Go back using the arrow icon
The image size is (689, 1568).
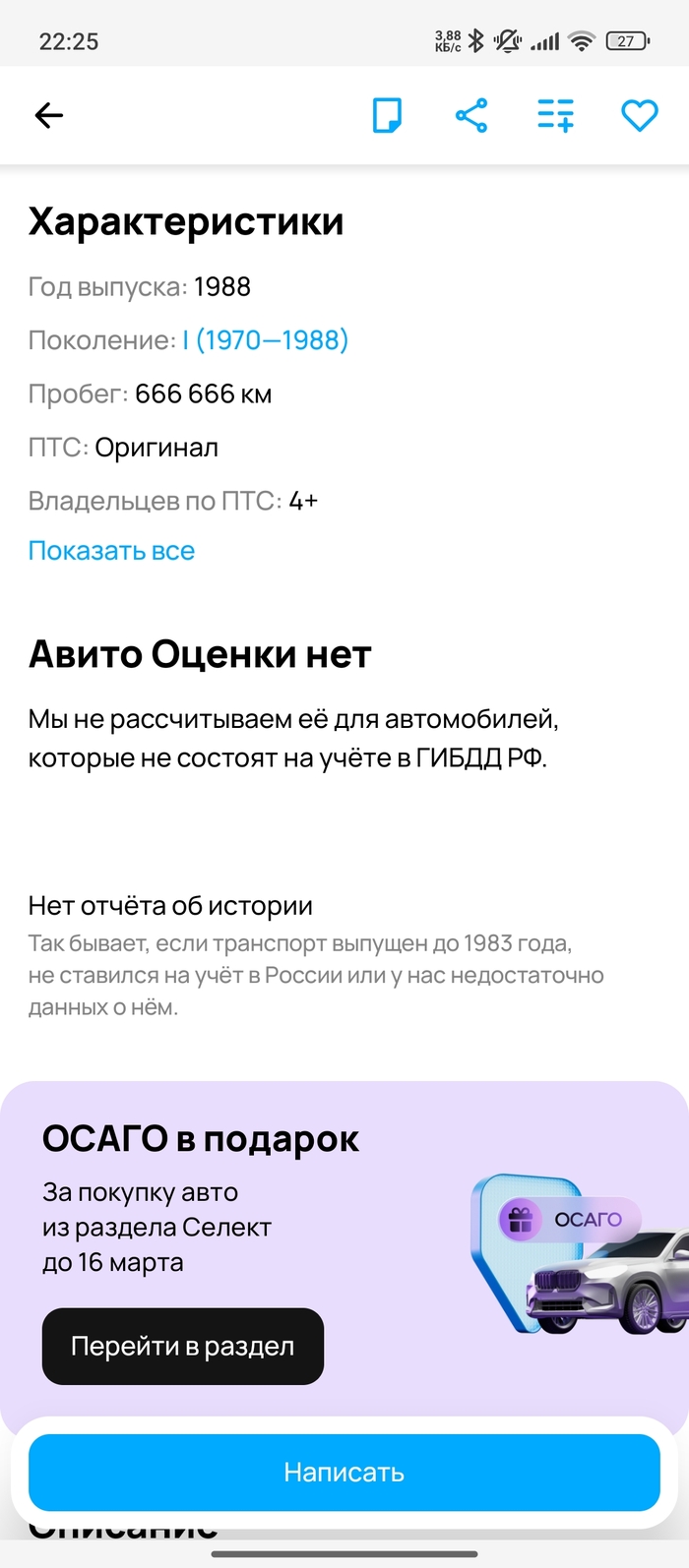(x=48, y=115)
